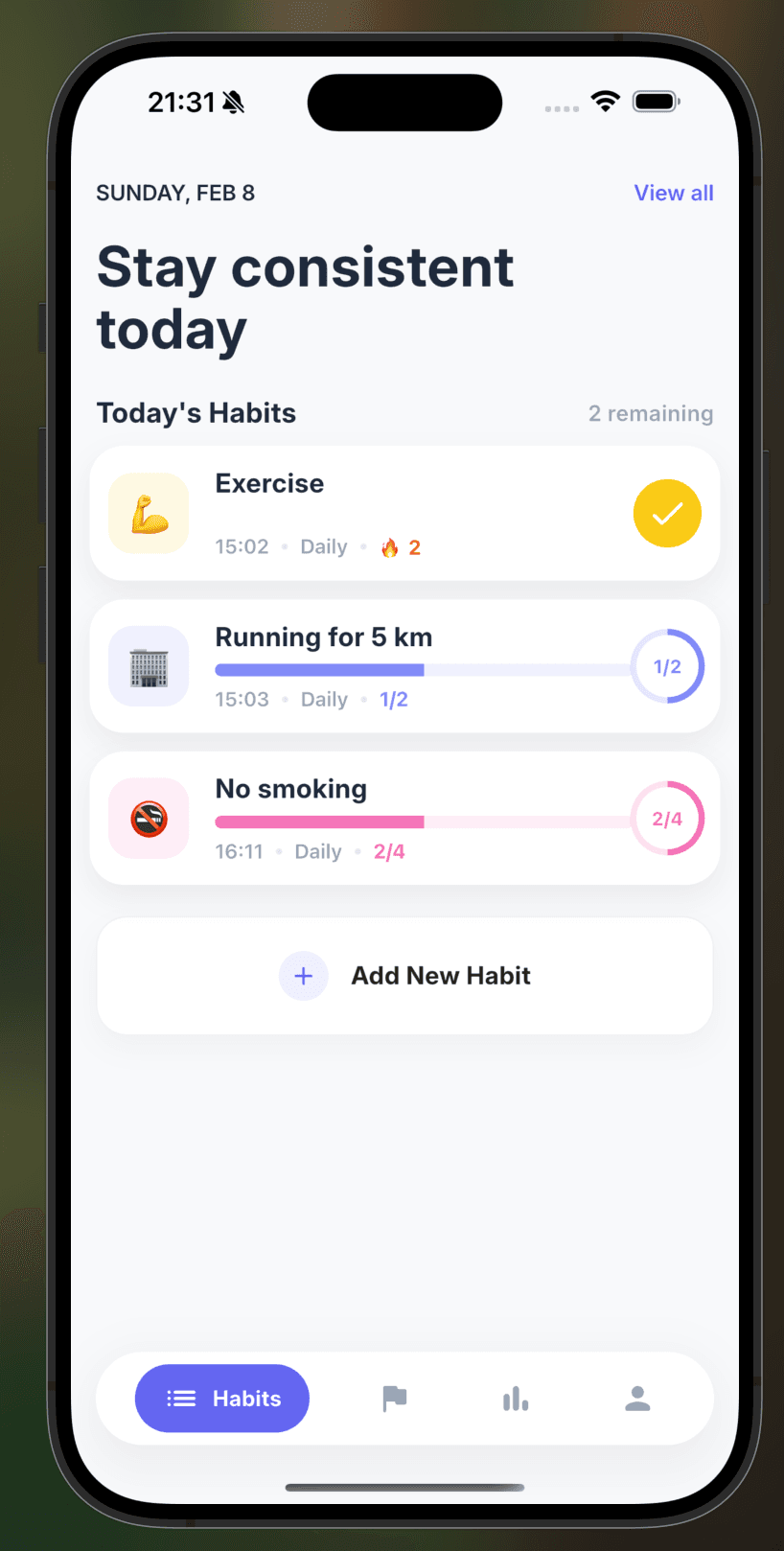Viewport: 784px width, 1551px height.
Task: Add a new habit
Action: pos(404,976)
